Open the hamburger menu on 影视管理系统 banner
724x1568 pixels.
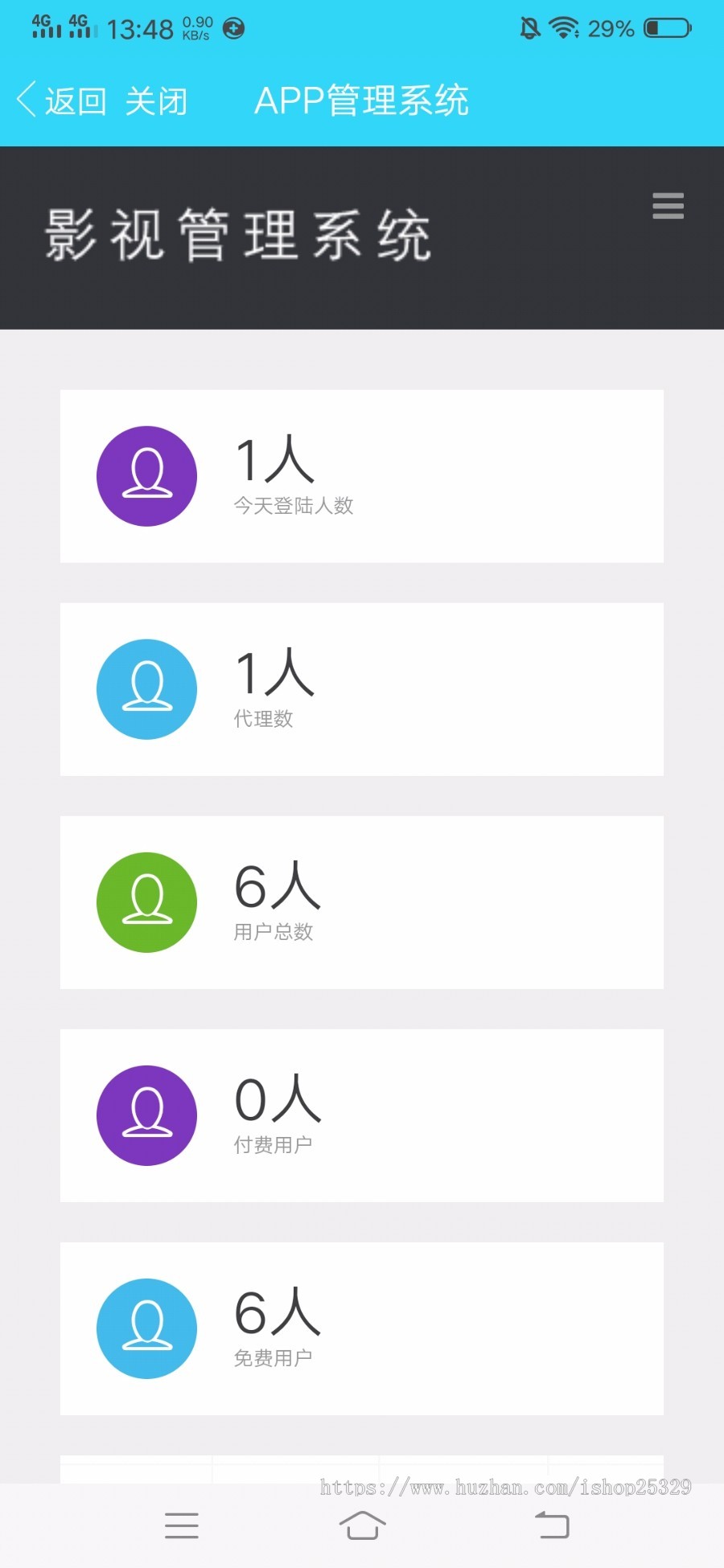click(x=668, y=207)
